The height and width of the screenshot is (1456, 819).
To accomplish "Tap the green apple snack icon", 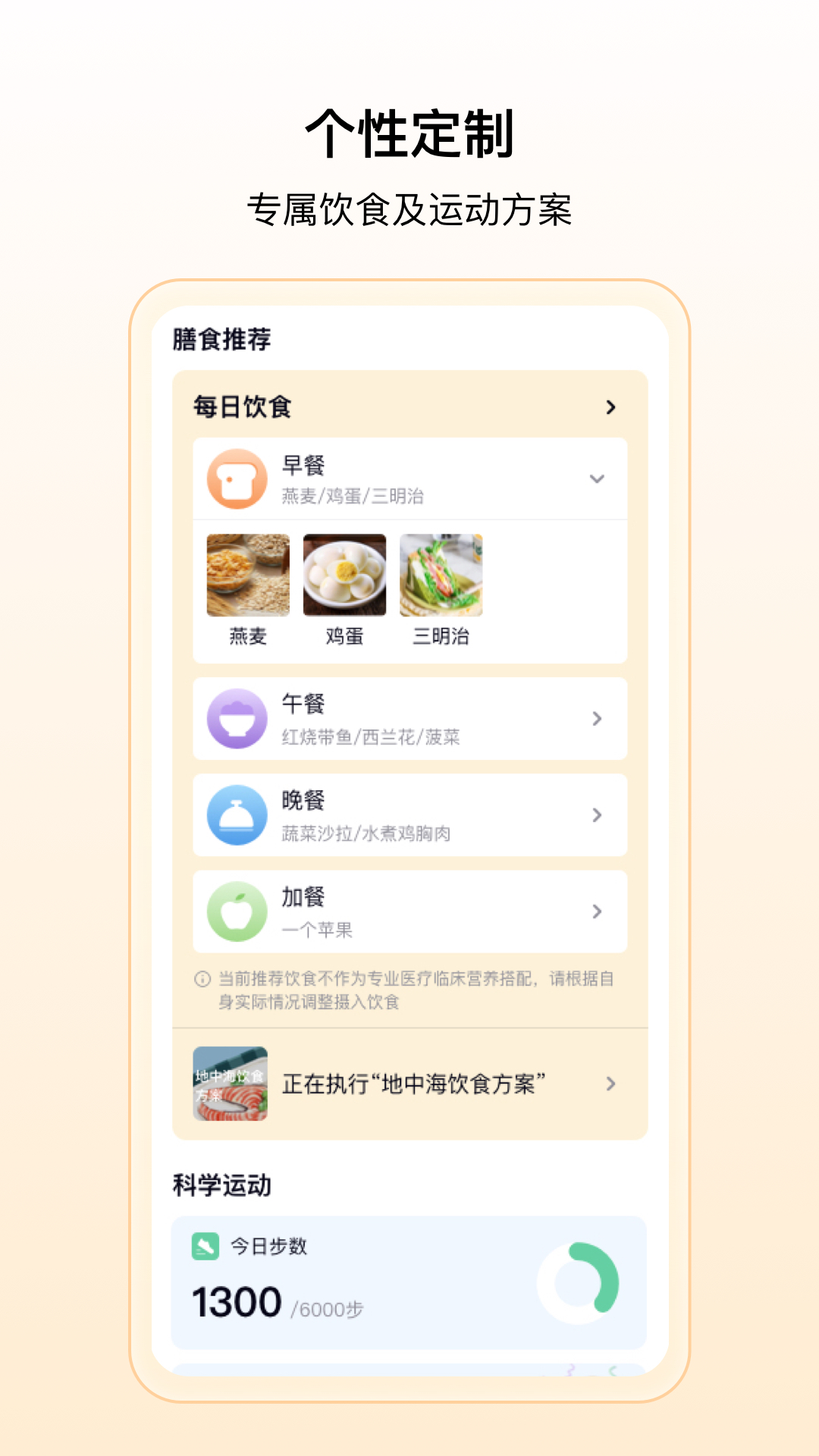I will click(236, 912).
